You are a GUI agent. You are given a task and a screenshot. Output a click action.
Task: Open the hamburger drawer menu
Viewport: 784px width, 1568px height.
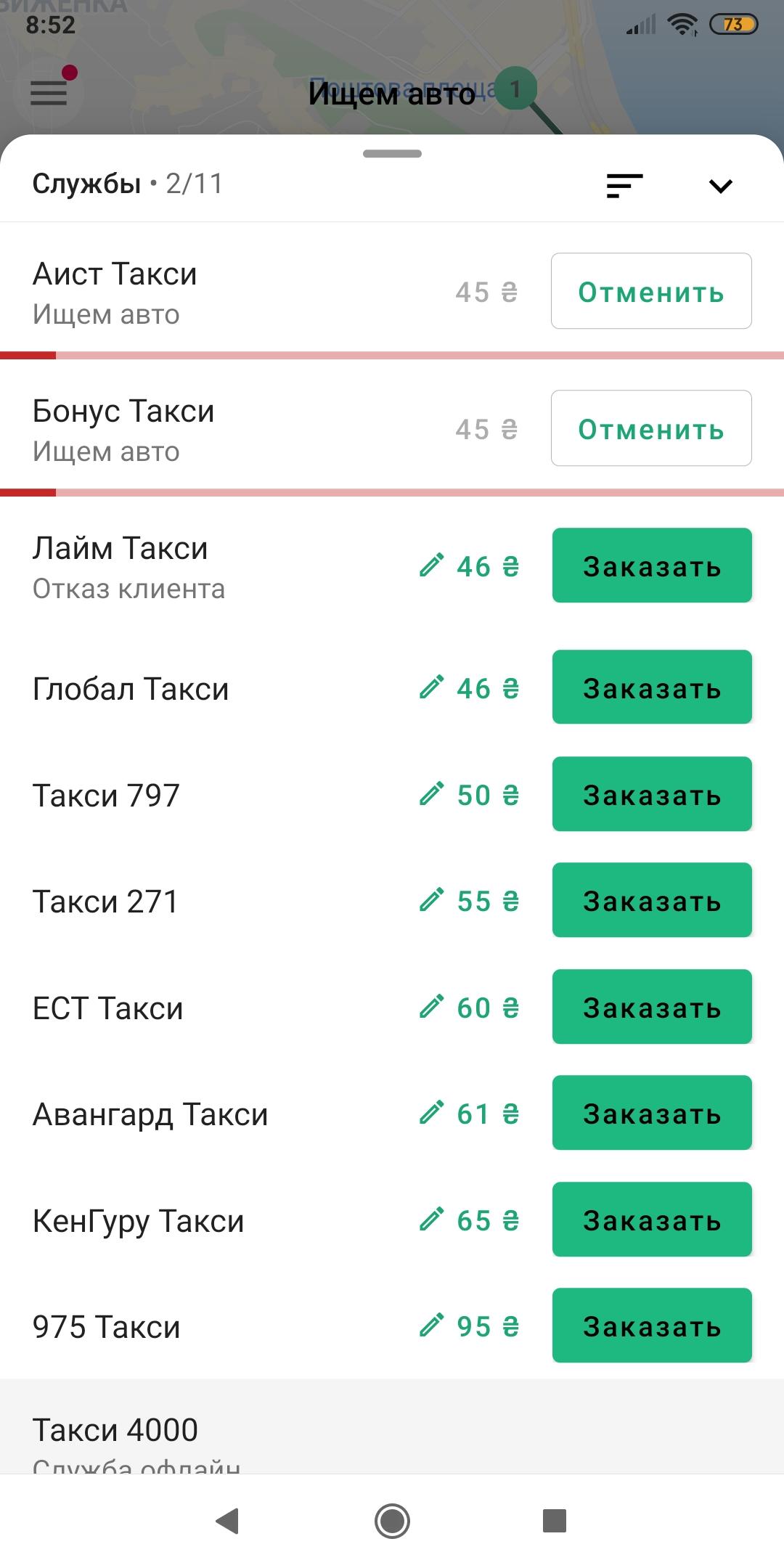49,93
